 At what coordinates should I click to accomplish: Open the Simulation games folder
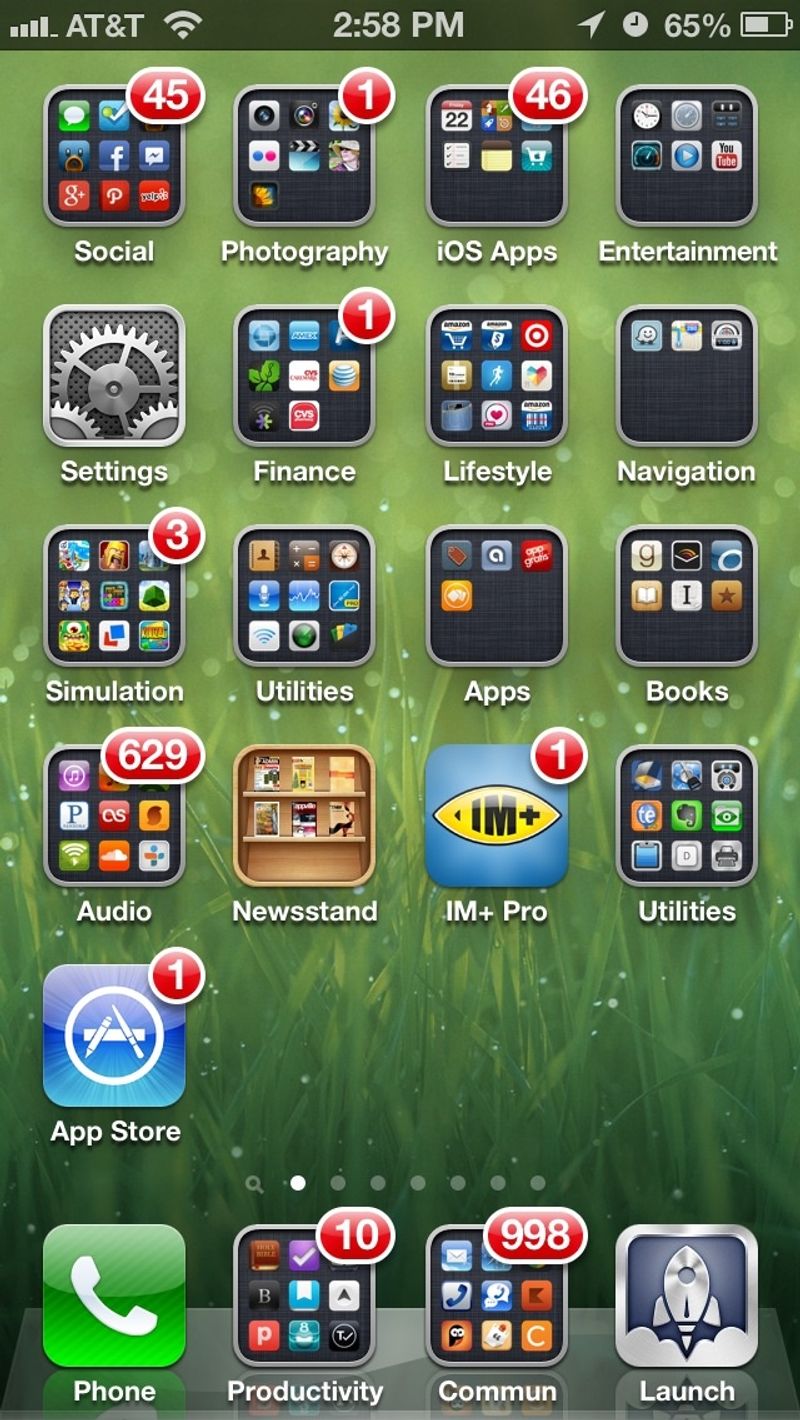pyautogui.click(x=114, y=595)
